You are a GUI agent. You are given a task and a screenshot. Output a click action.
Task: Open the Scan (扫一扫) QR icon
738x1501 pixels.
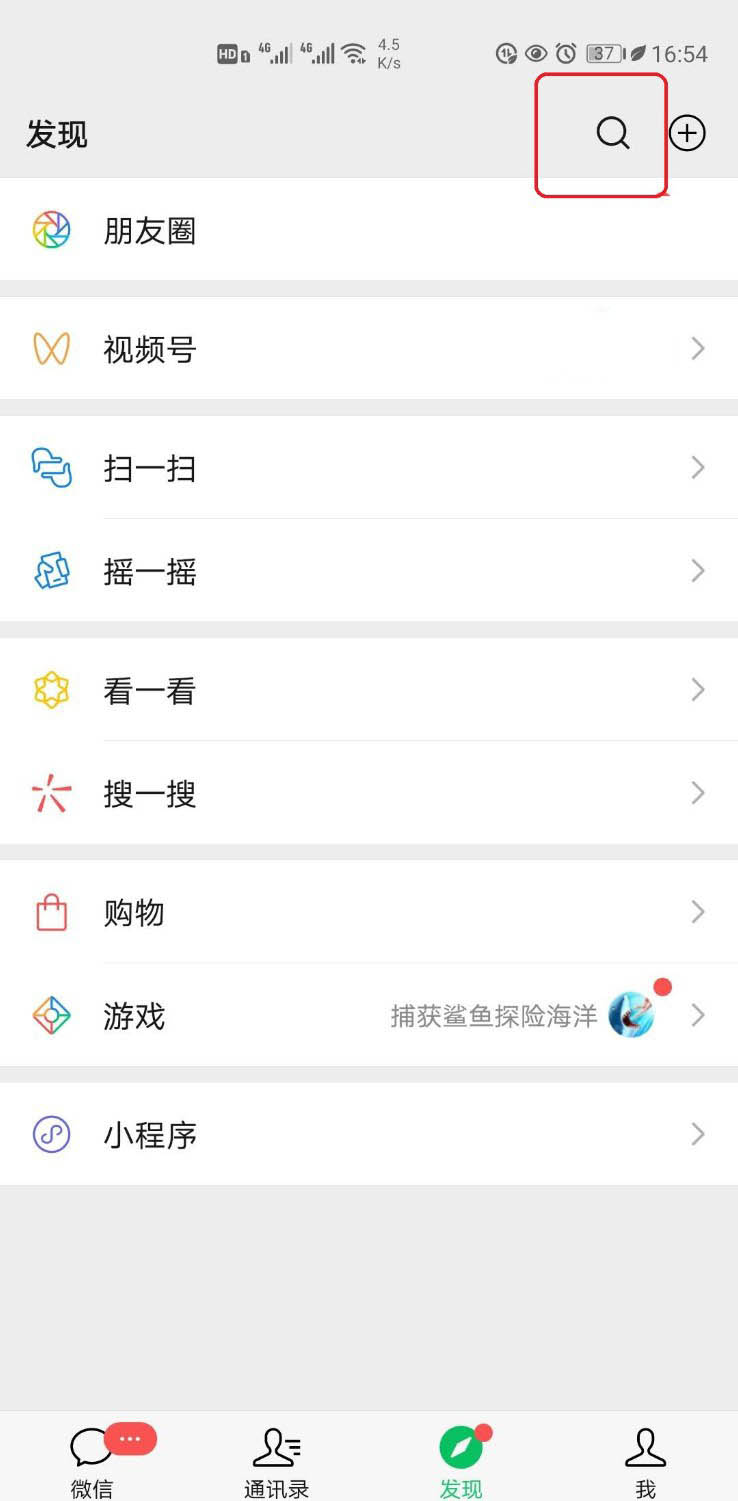pos(51,467)
